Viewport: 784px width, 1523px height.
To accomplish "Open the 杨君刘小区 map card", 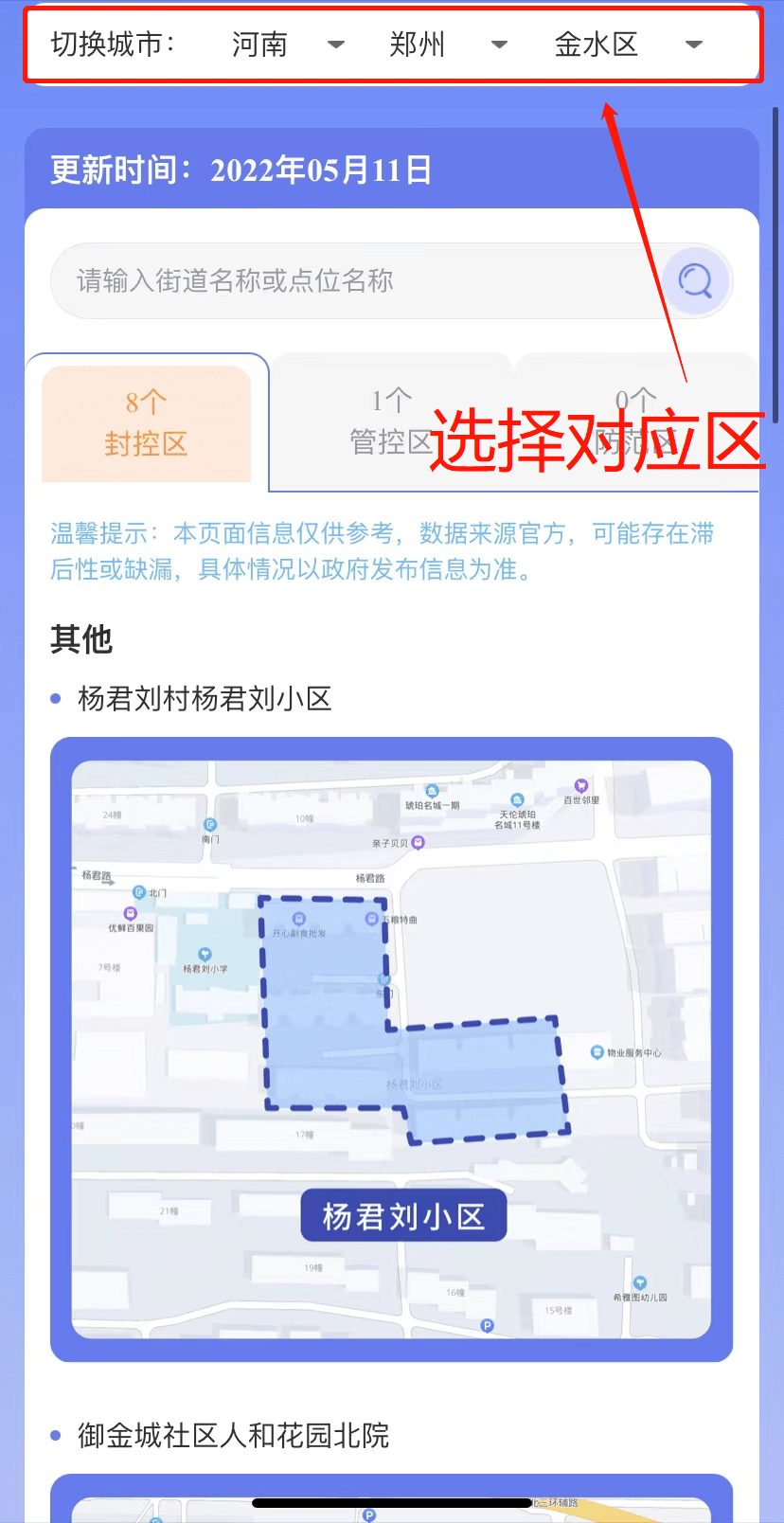I will [x=391, y=1048].
